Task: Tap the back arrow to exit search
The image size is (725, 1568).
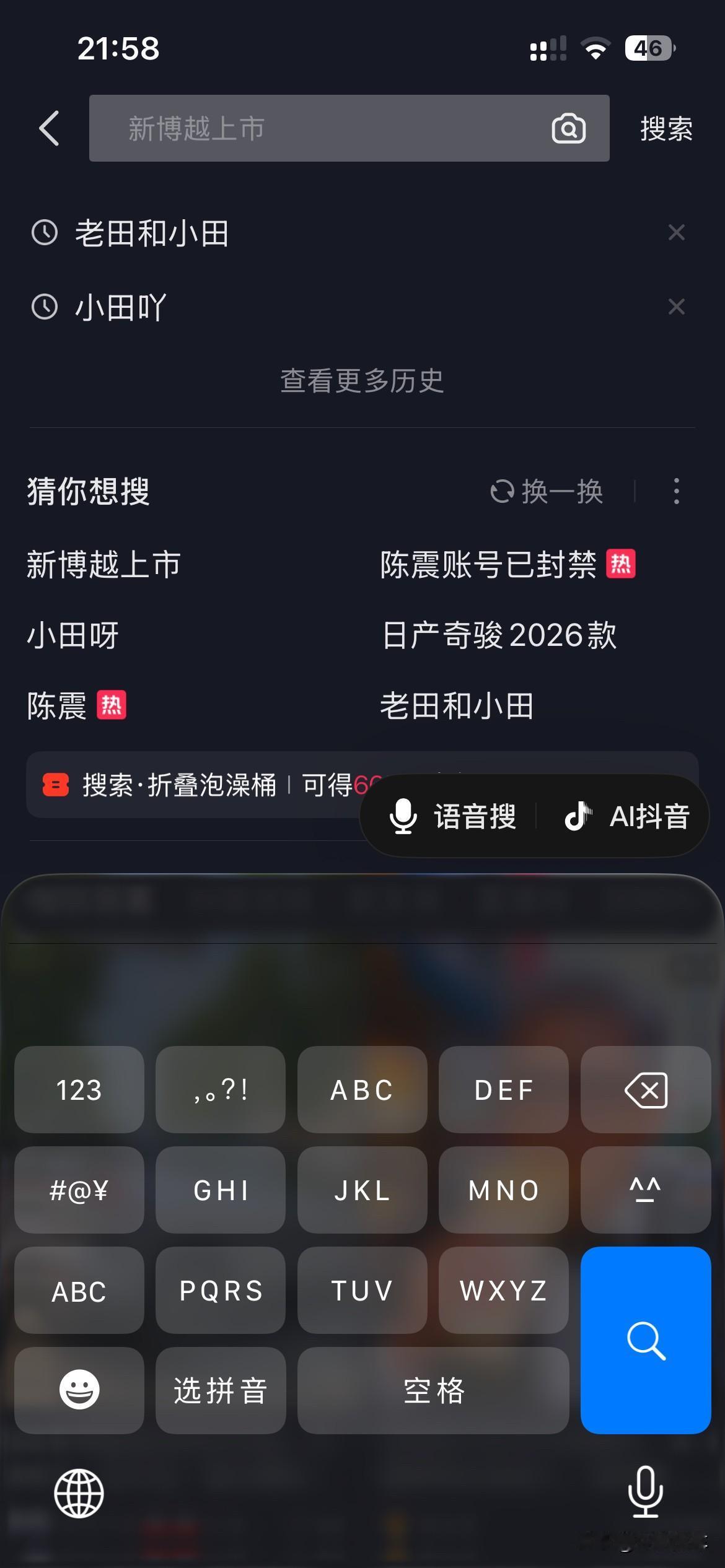Action: point(50,129)
